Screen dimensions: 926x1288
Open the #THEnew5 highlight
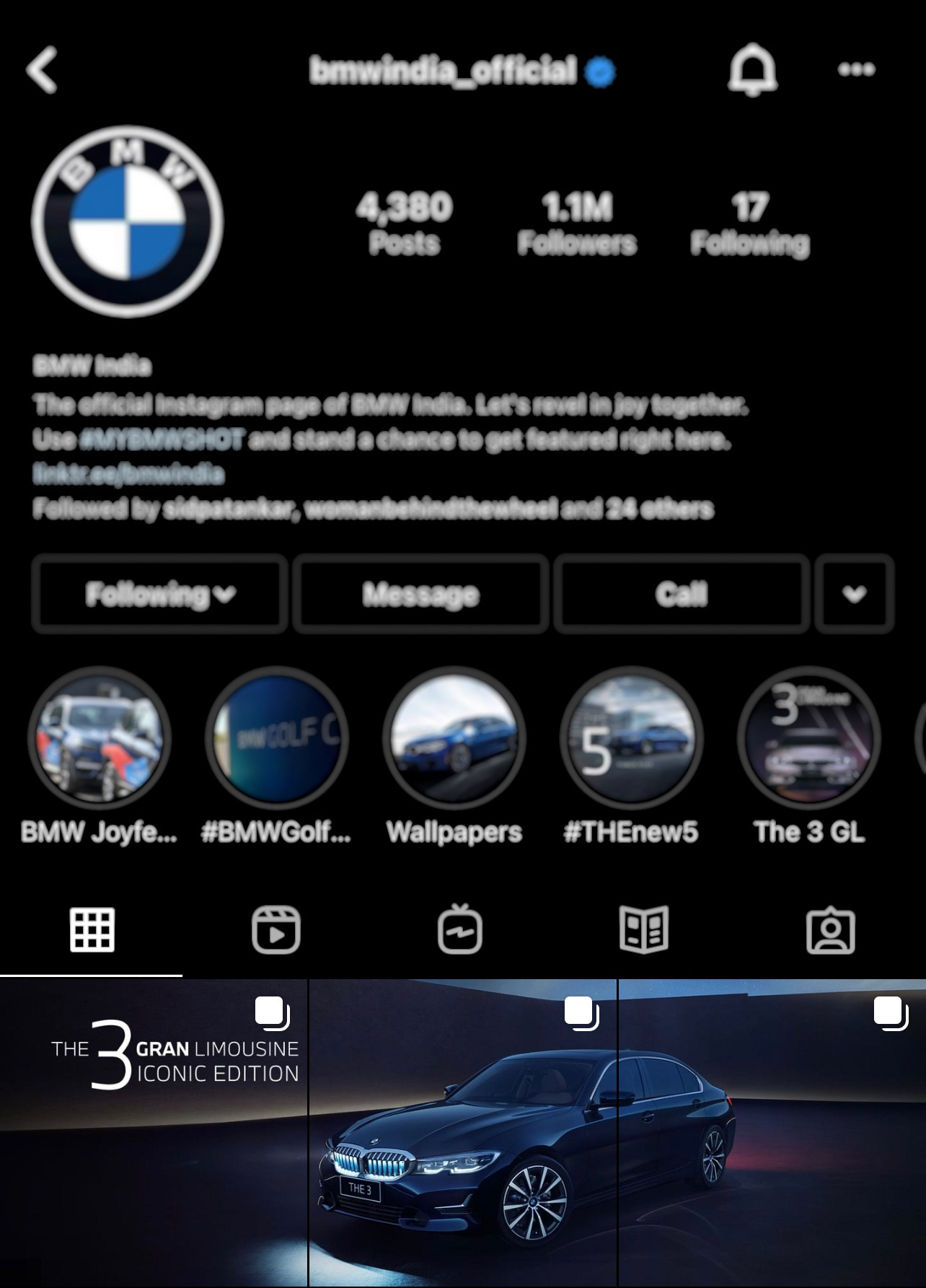pyautogui.click(x=631, y=737)
